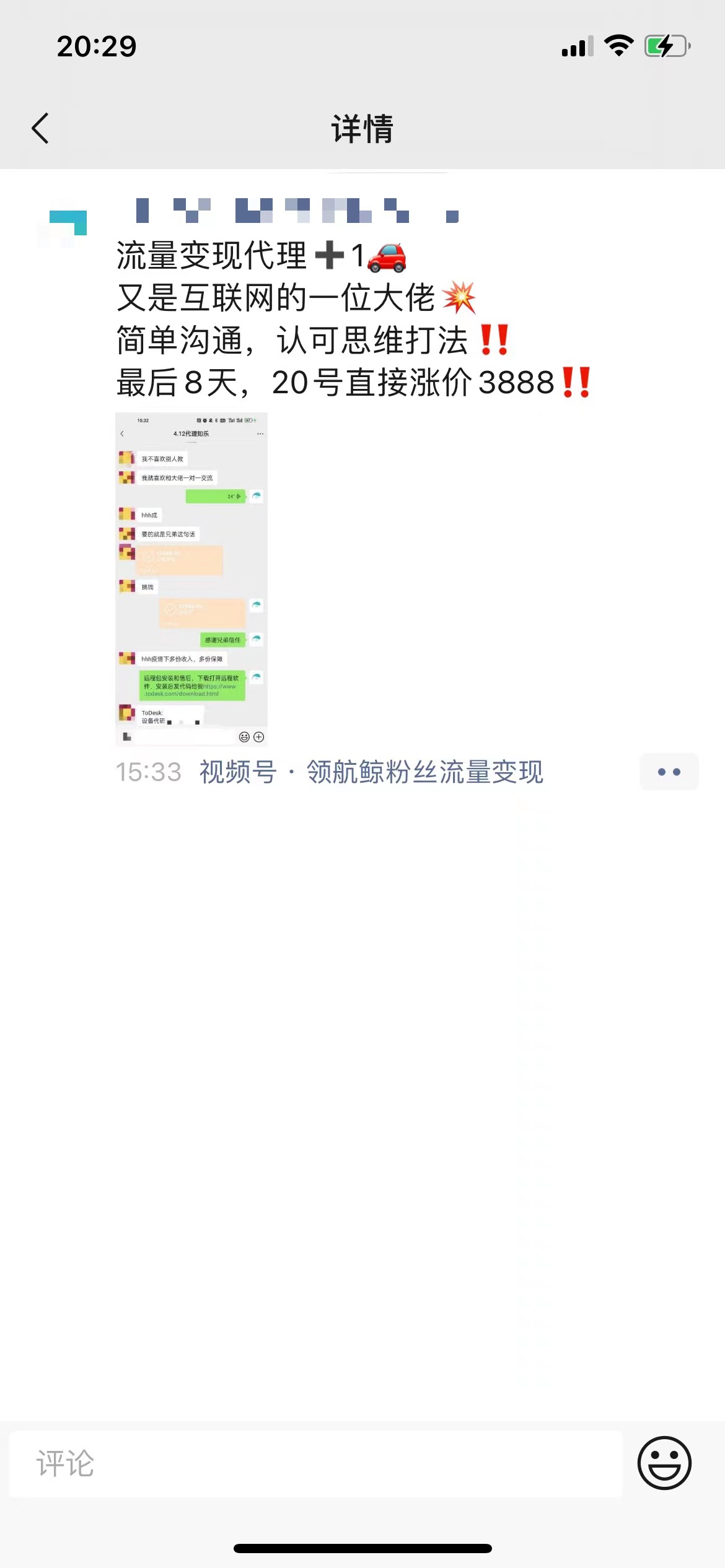This screenshot has width=725, height=1568.
Task: Open the two-dot like and comment menu
Action: (669, 772)
